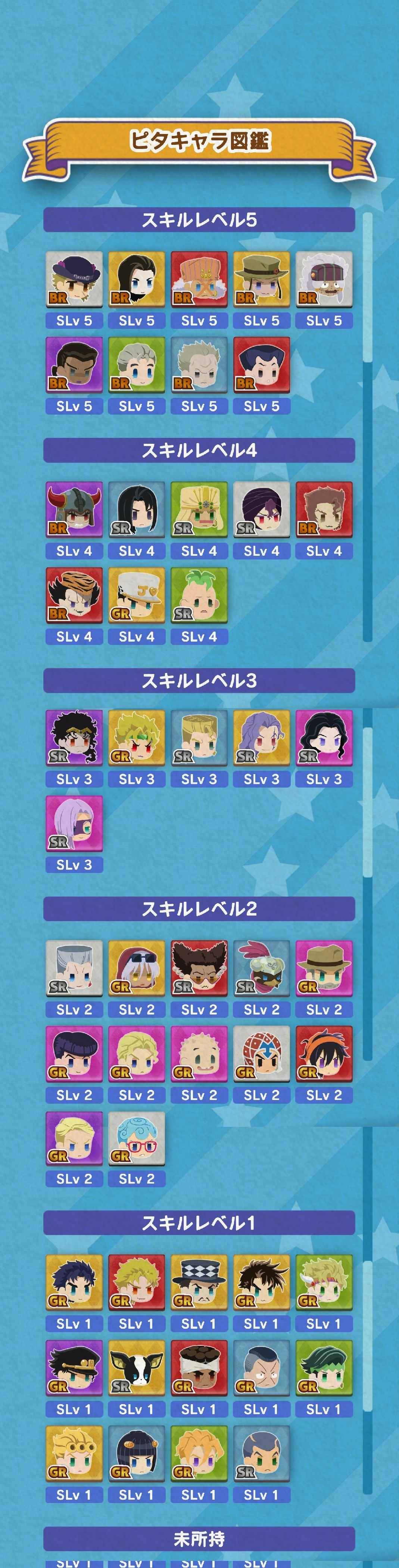View the SLv 2 brown fedora character
Viewport: 399px width, 1568px height.
(x=324, y=969)
